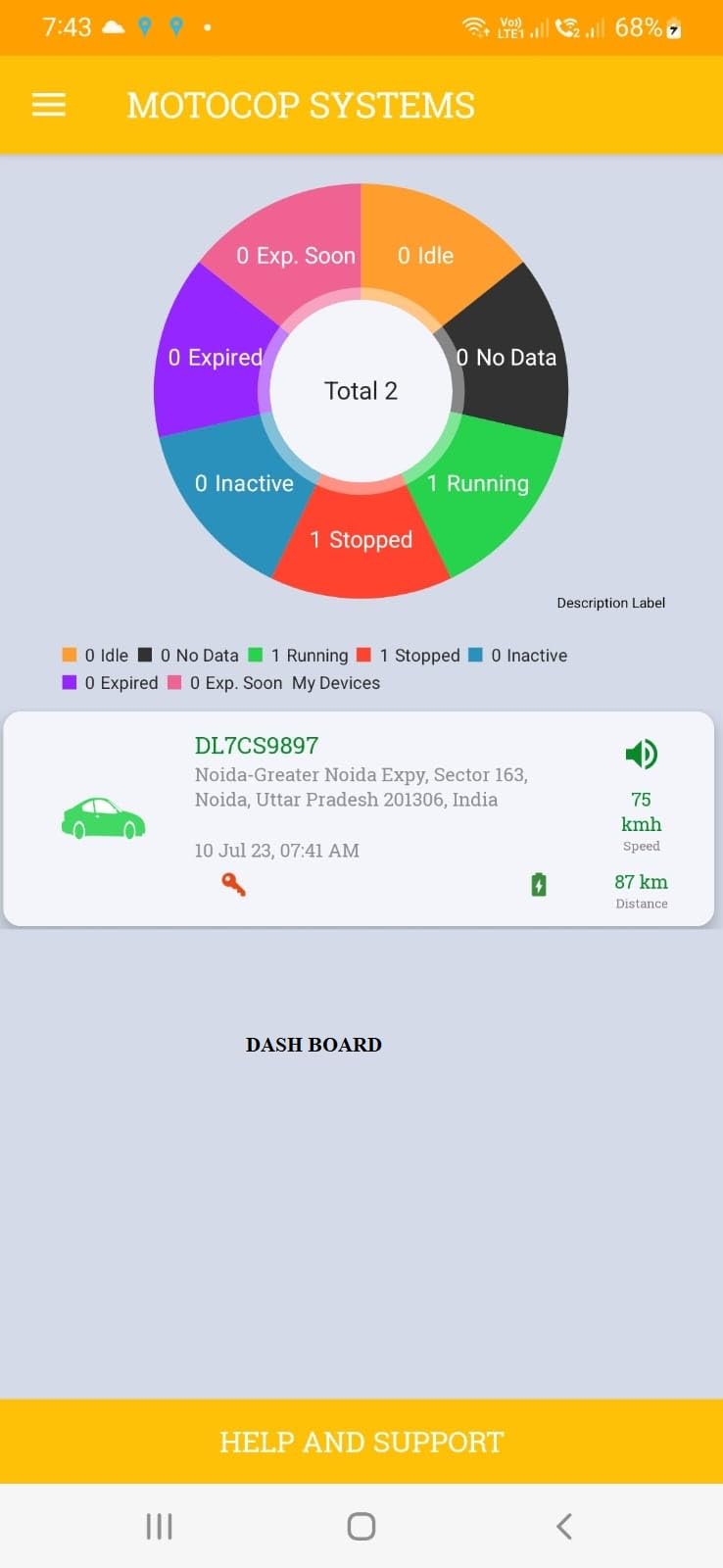Go to the system home screen
Viewport: 723px width, 1568px height.
click(361, 1526)
